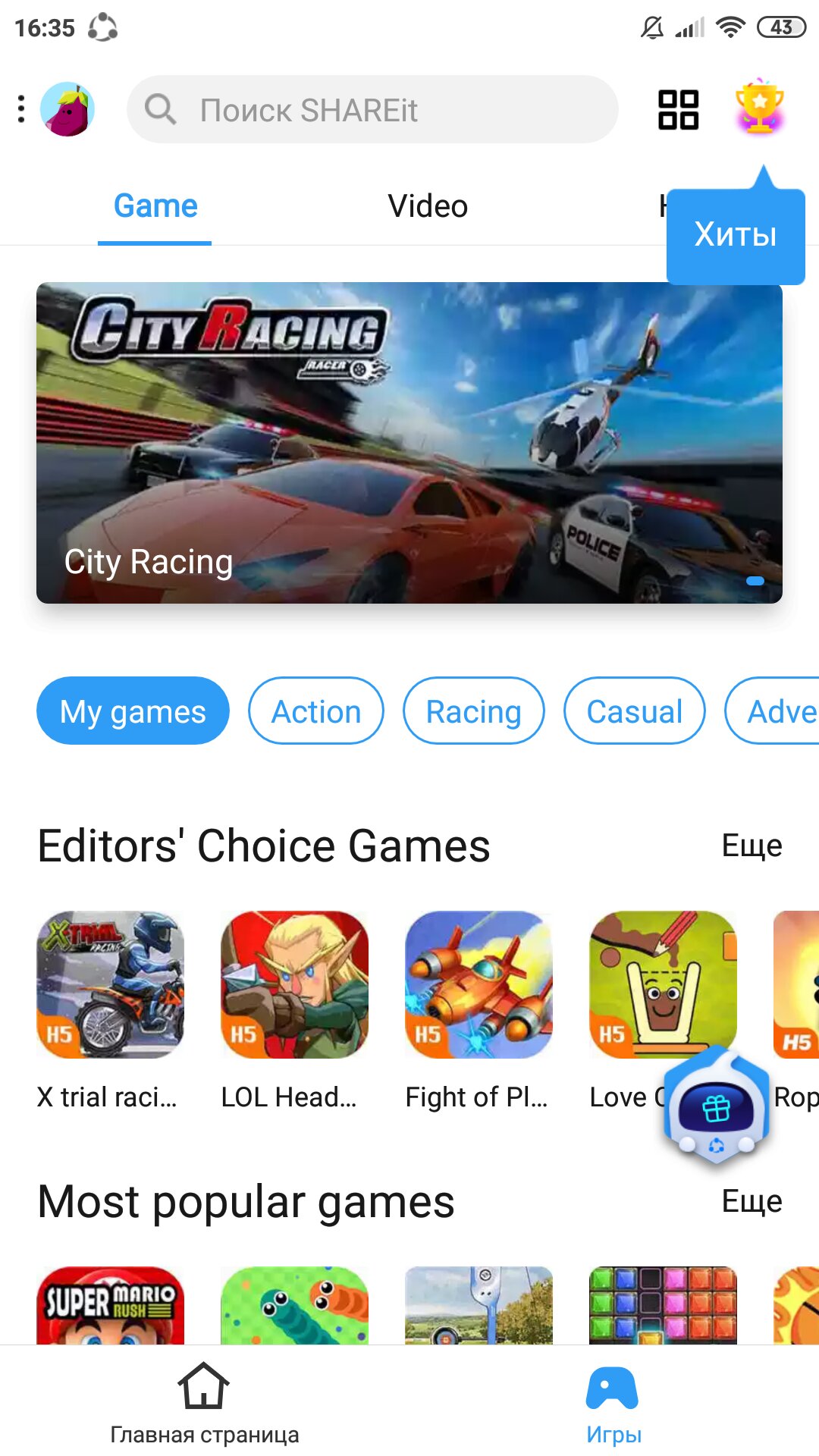This screenshot has height=1456, width=819.
Task: Open Еще for Most popular games
Action: (752, 1201)
